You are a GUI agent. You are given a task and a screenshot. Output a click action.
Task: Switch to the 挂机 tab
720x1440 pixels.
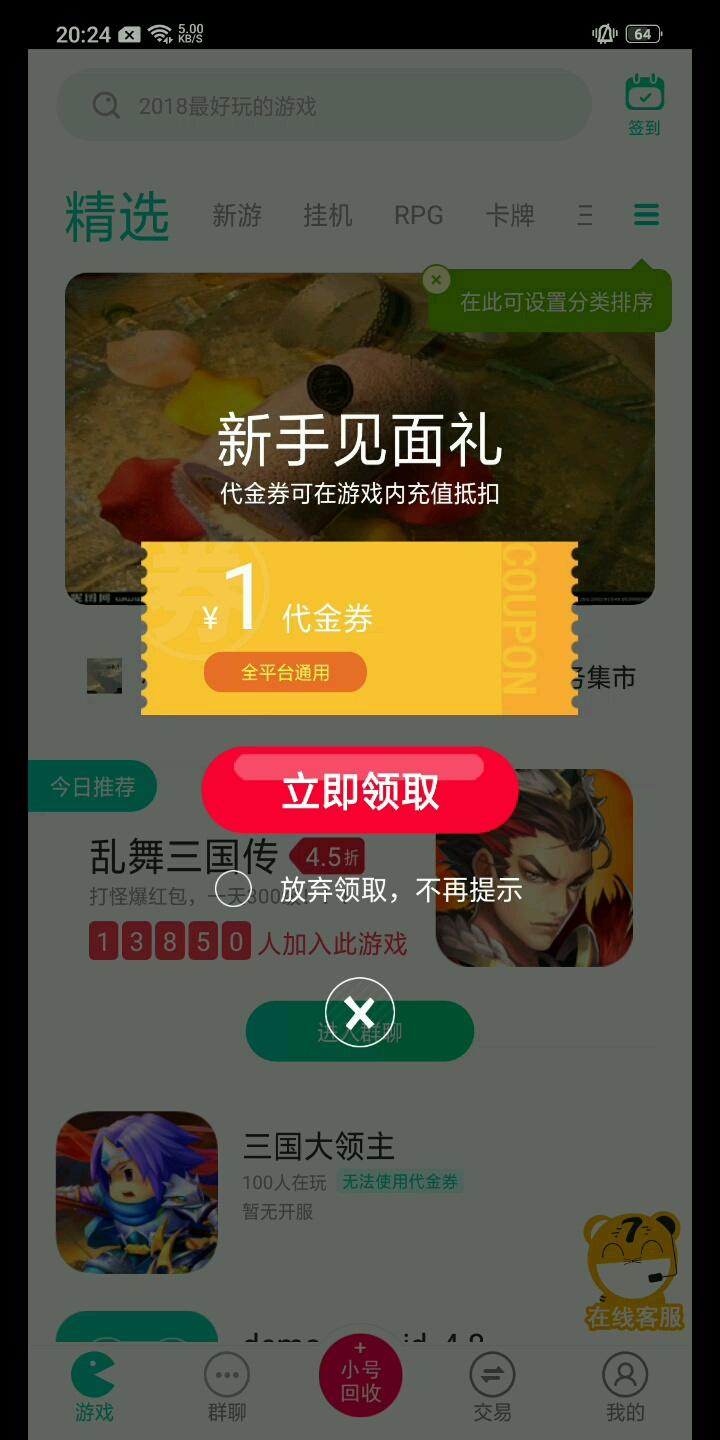click(x=328, y=215)
